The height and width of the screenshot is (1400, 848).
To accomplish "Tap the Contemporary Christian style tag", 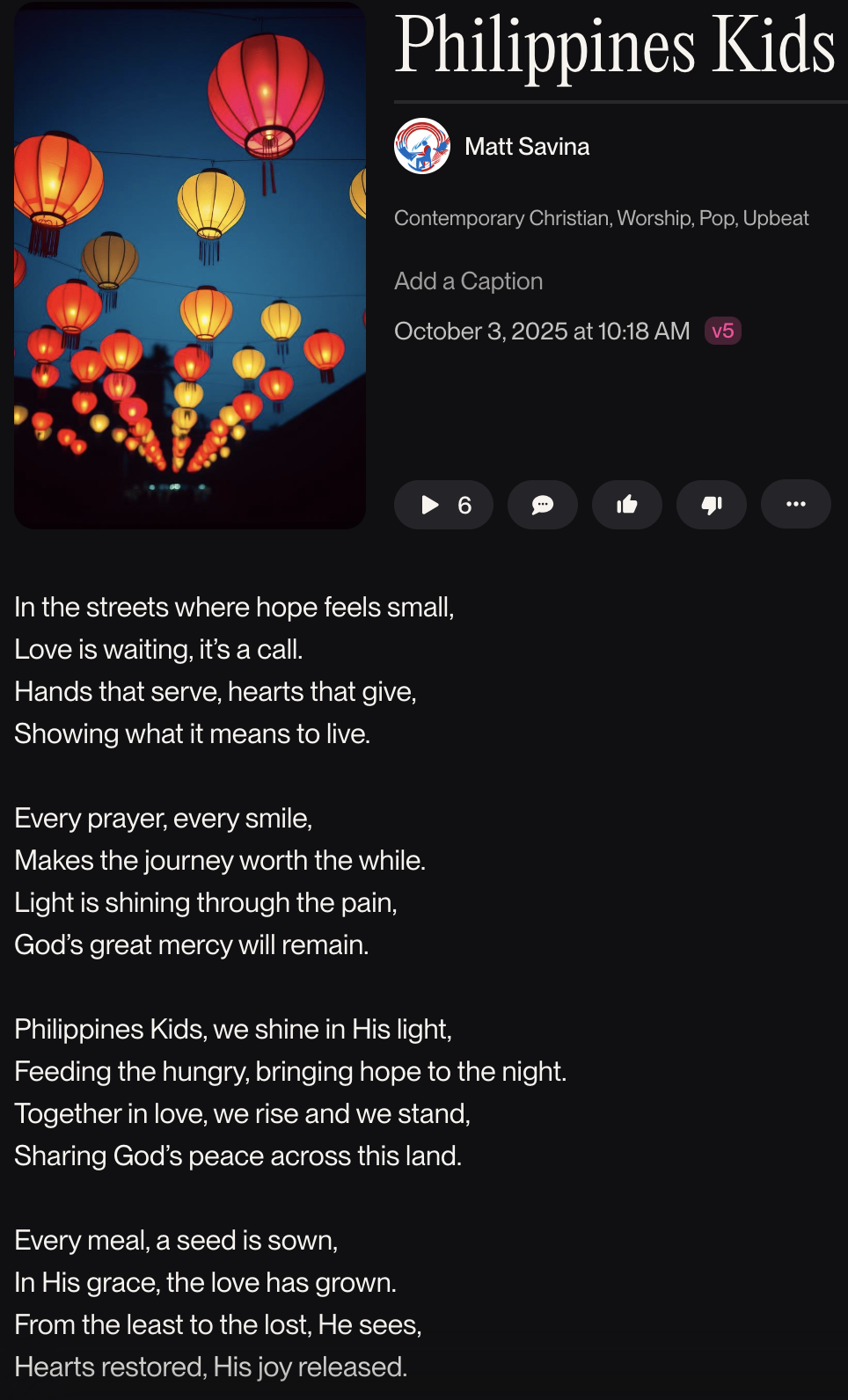I will tap(501, 218).
